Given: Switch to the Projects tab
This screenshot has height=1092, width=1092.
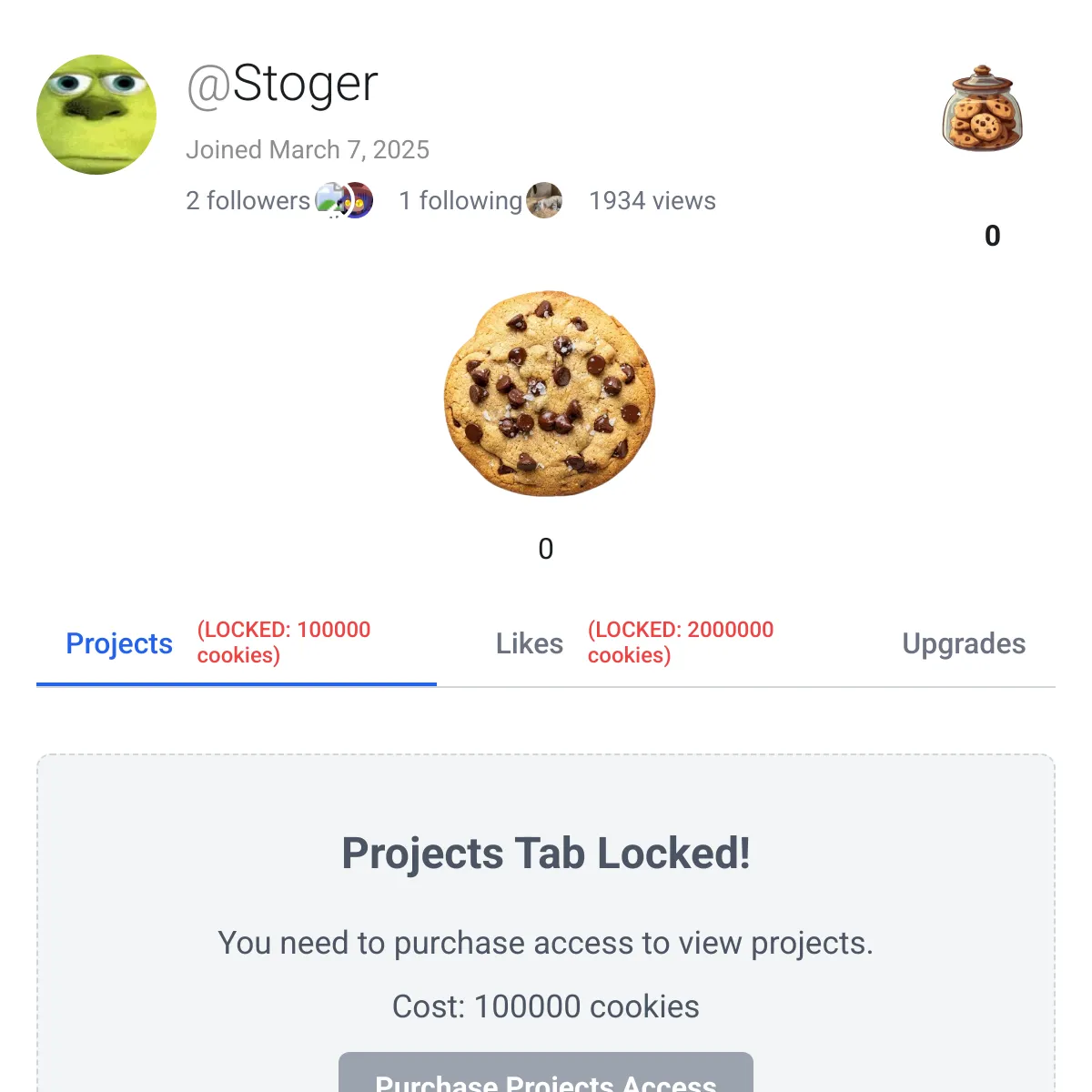Looking at the screenshot, I should 119,643.
